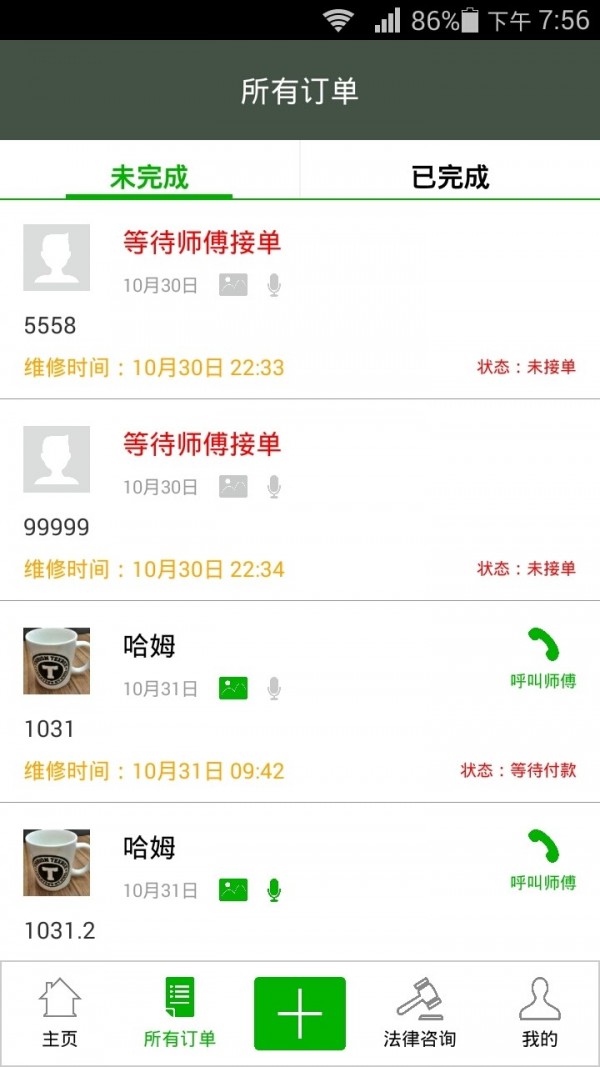Go to the 主页 home tab
This screenshot has height=1067, width=600.
point(60,1013)
